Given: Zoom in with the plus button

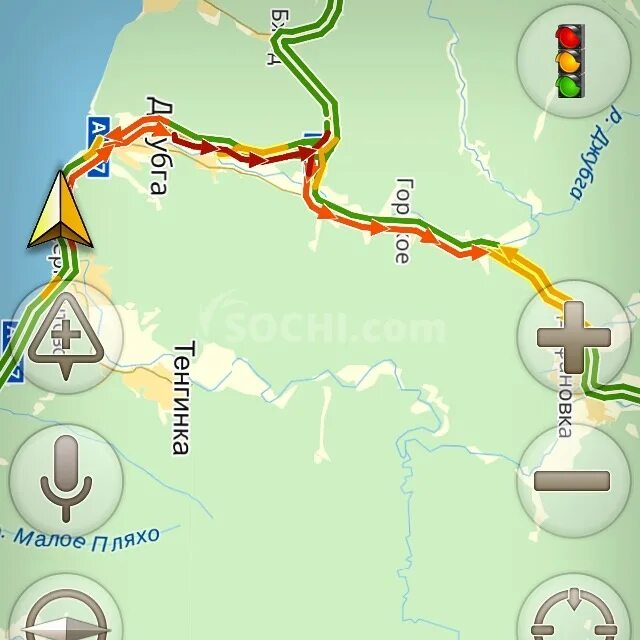Looking at the screenshot, I should coord(573,337).
